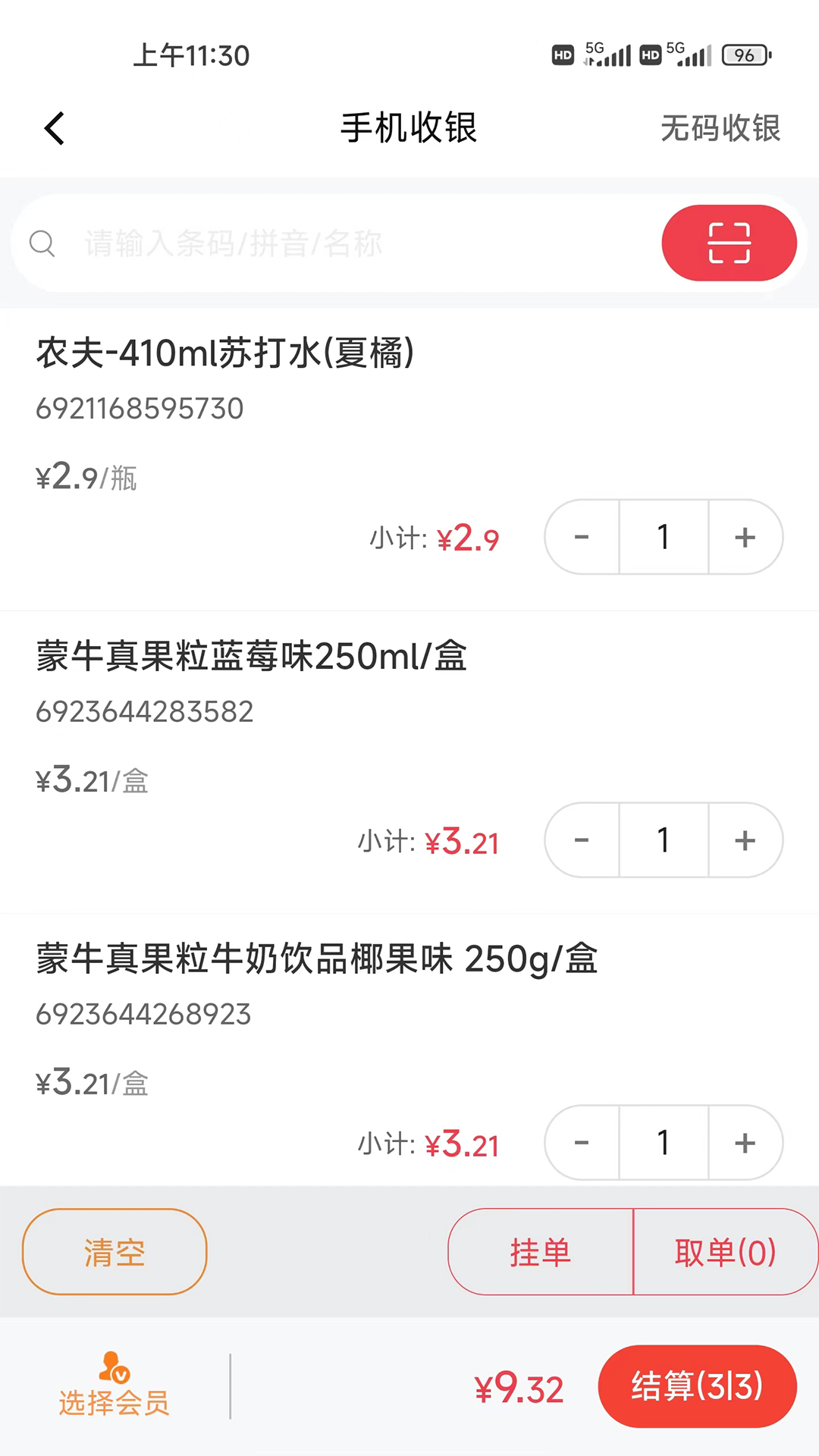Edit the quantity field for 蒙牛真果粒牛奶饮品椰果味
The image size is (819, 1456).
(x=664, y=1143)
